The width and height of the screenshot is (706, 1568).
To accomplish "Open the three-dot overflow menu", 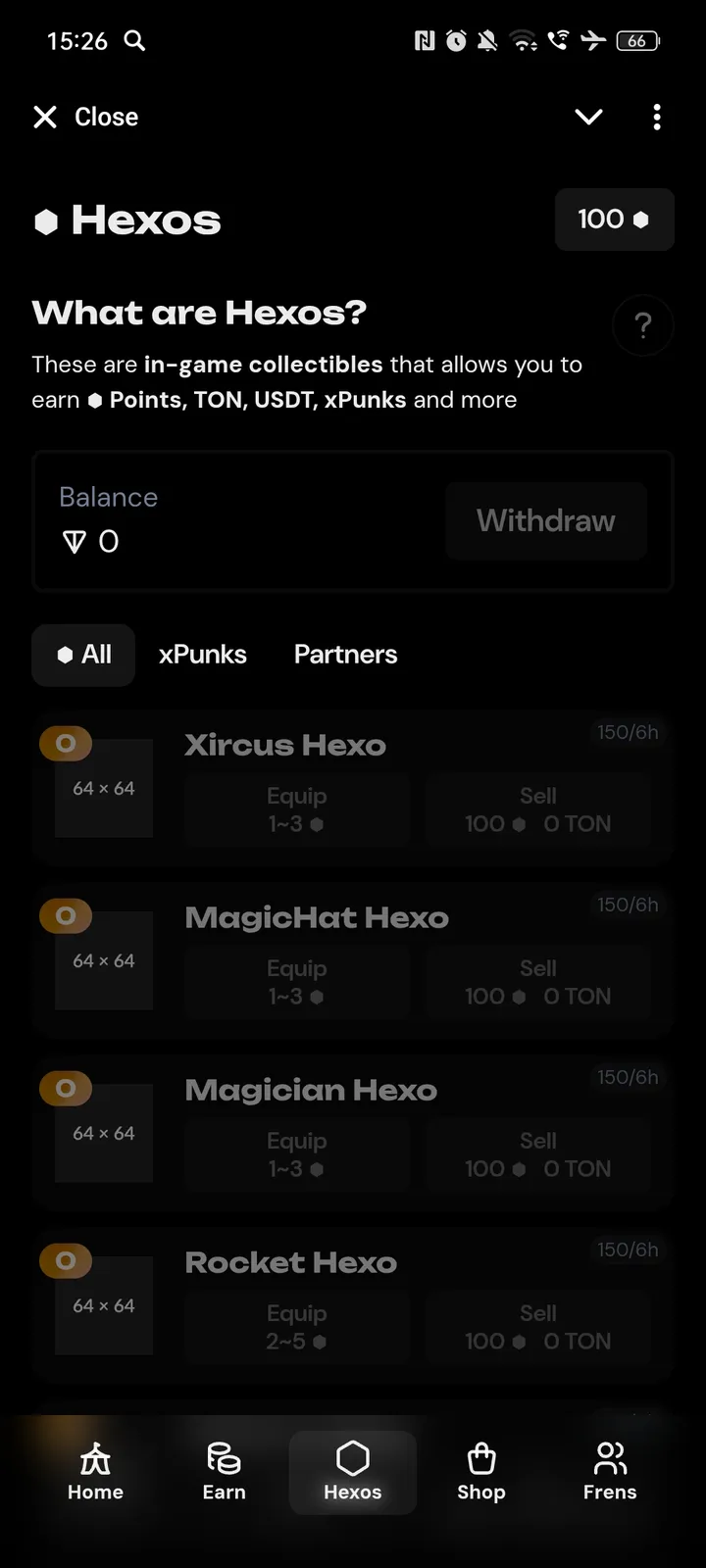I will click(x=656, y=117).
